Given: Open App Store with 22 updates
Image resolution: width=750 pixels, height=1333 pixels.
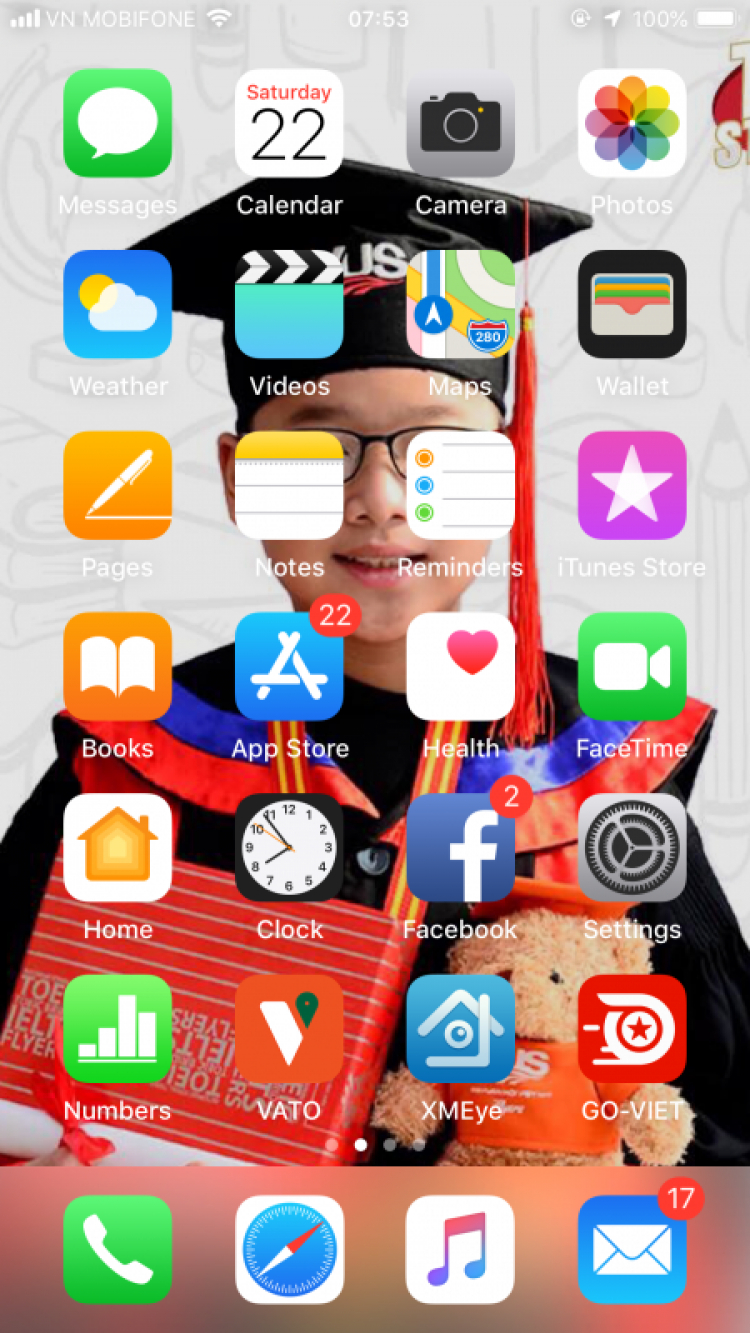Looking at the screenshot, I should tap(289, 667).
